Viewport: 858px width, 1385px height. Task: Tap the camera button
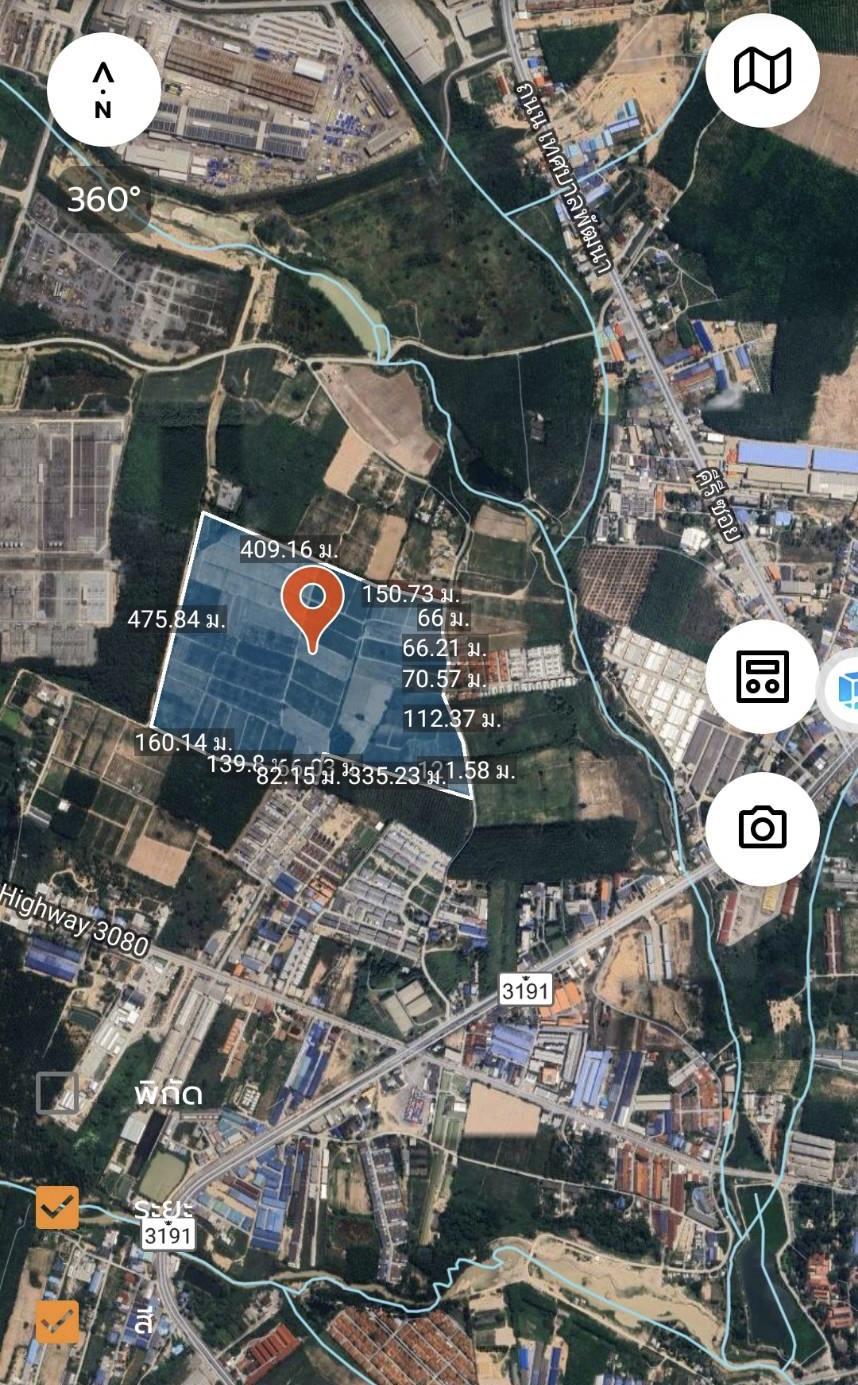[x=762, y=828]
